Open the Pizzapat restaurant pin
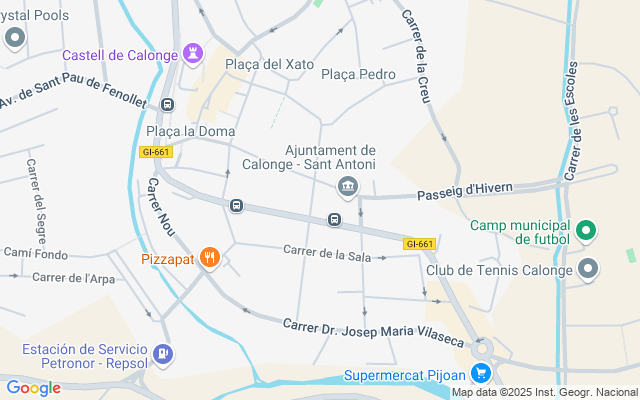The image size is (640, 400). (x=209, y=257)
